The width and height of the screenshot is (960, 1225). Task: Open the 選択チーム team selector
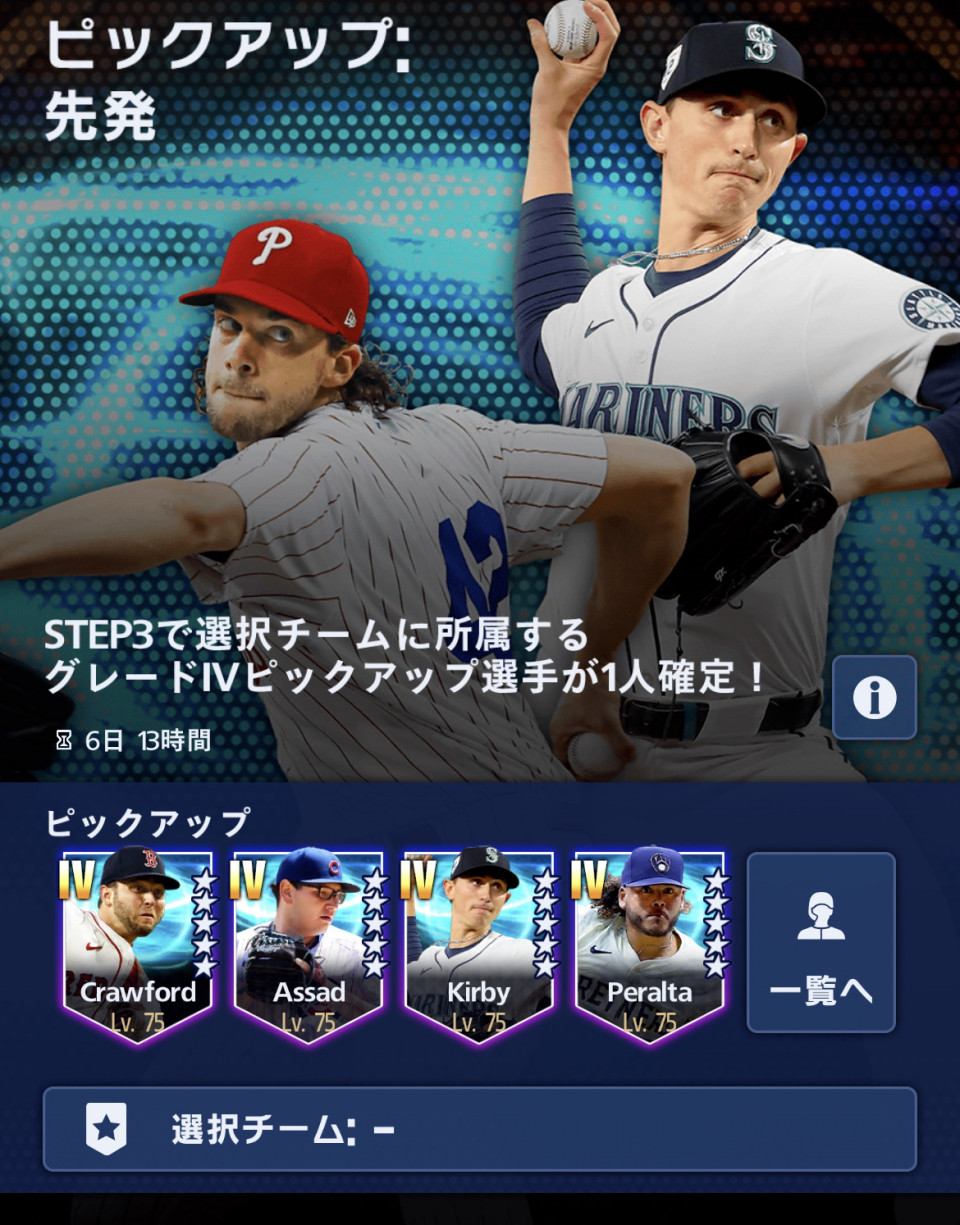[479, 1129]
